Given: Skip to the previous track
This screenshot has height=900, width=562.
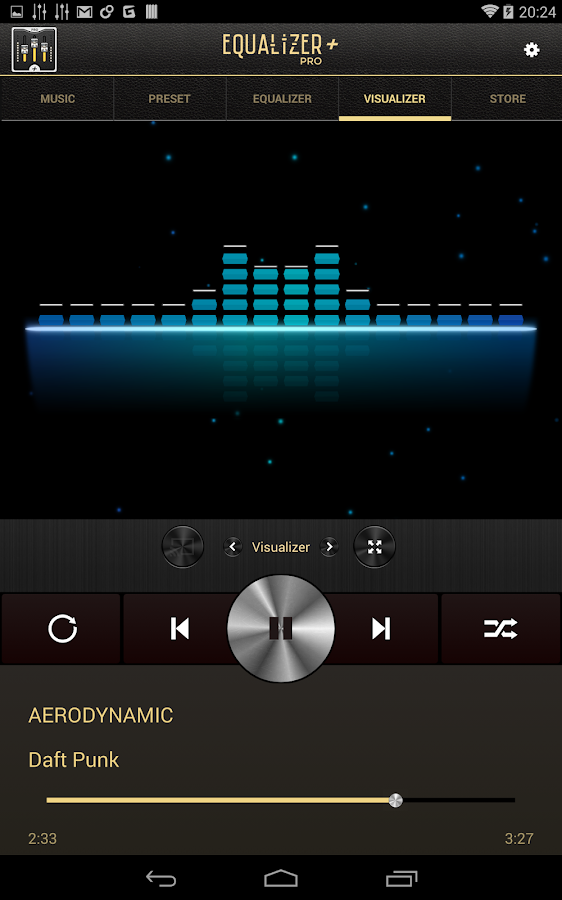Looking at the screenshot, I should 180,629.
